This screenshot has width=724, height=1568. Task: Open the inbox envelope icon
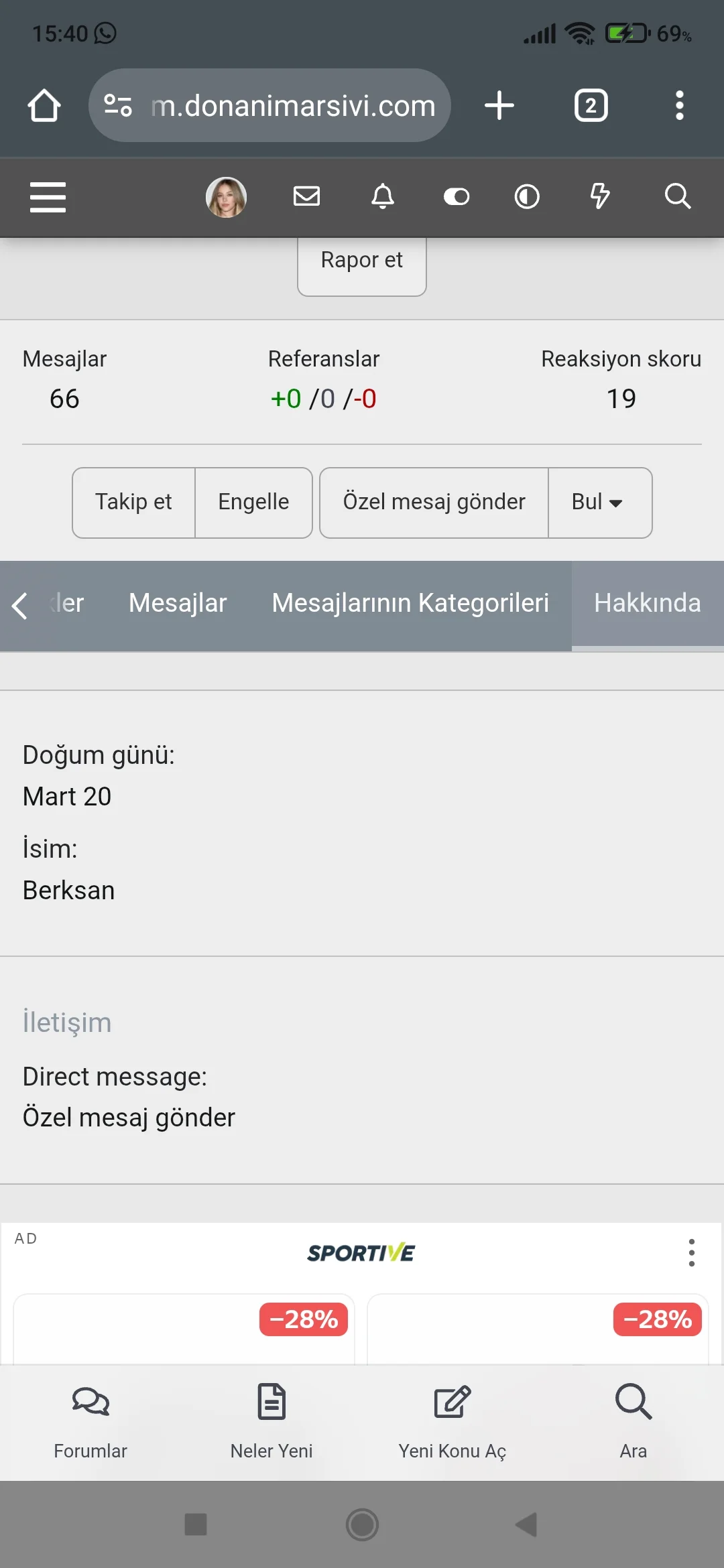[x=306, y=196]
